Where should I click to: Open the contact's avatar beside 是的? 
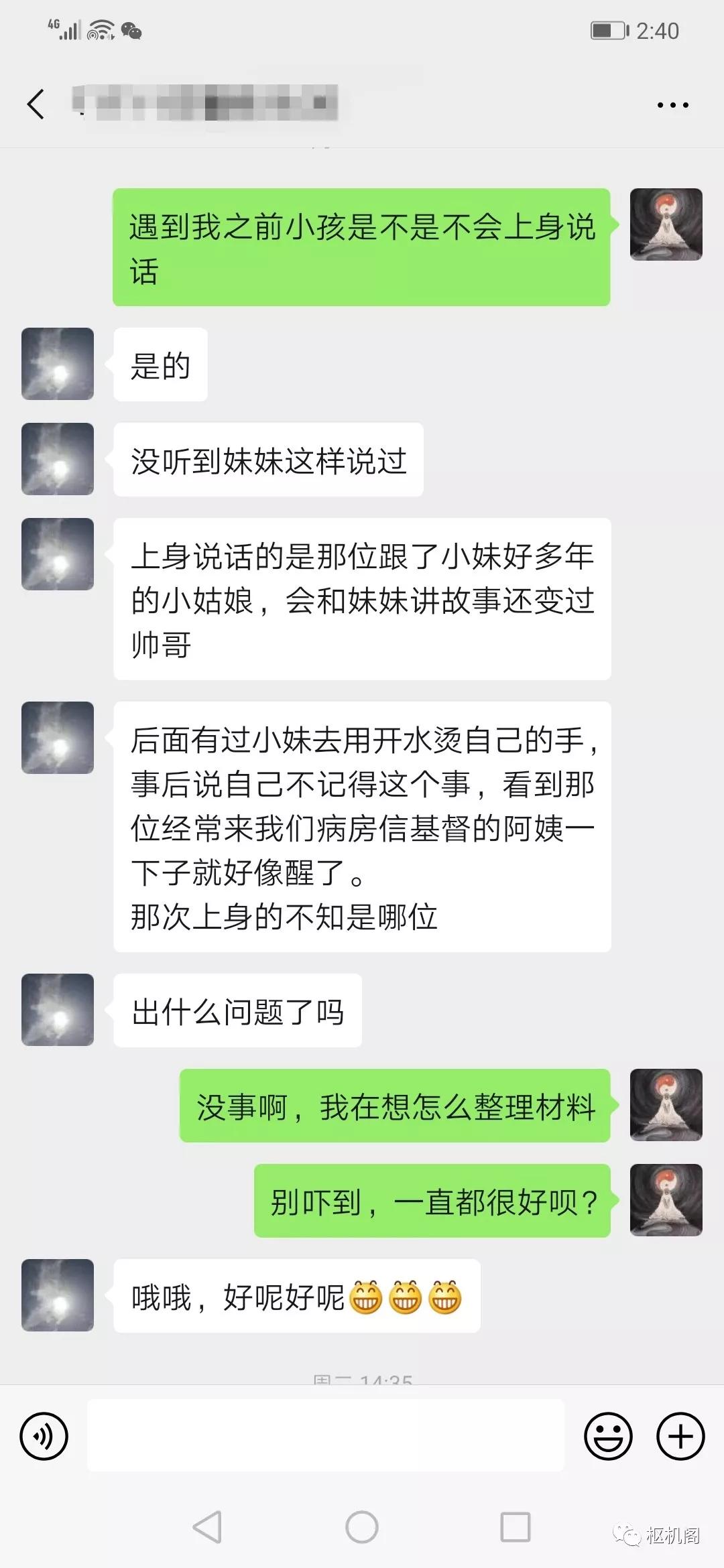[58, 364]
